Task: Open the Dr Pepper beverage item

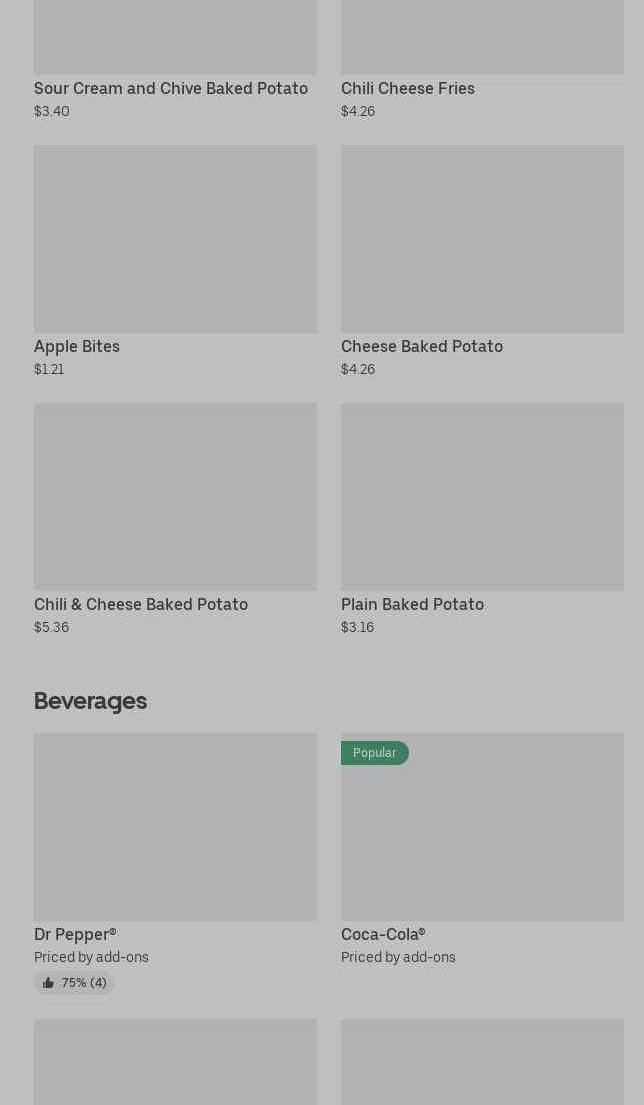Action: tap(175, 863)
